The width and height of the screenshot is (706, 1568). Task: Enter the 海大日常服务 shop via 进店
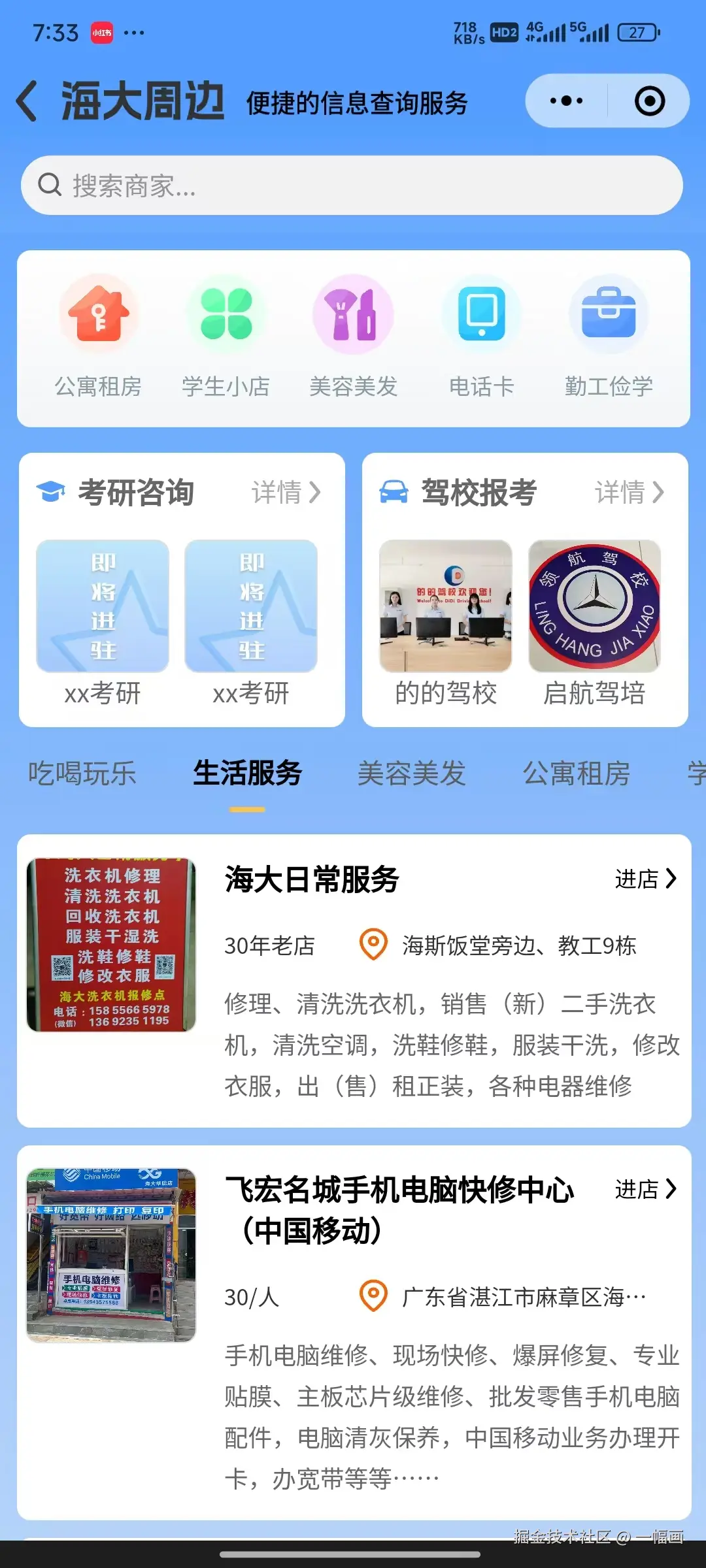point(645,879)
